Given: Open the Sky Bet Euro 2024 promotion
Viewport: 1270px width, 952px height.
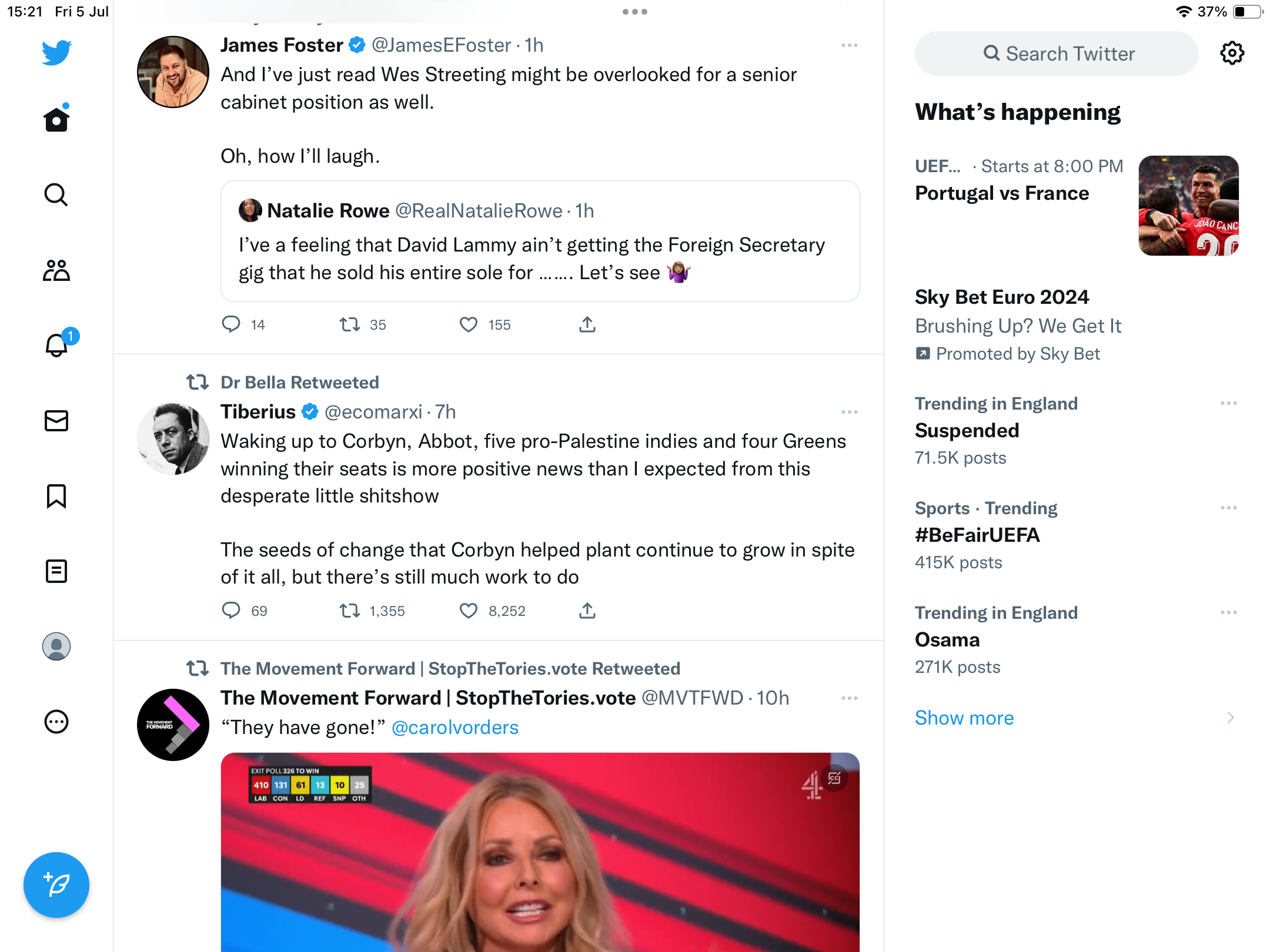Looking at the screenshot, I should click(x=1002, y=297).
